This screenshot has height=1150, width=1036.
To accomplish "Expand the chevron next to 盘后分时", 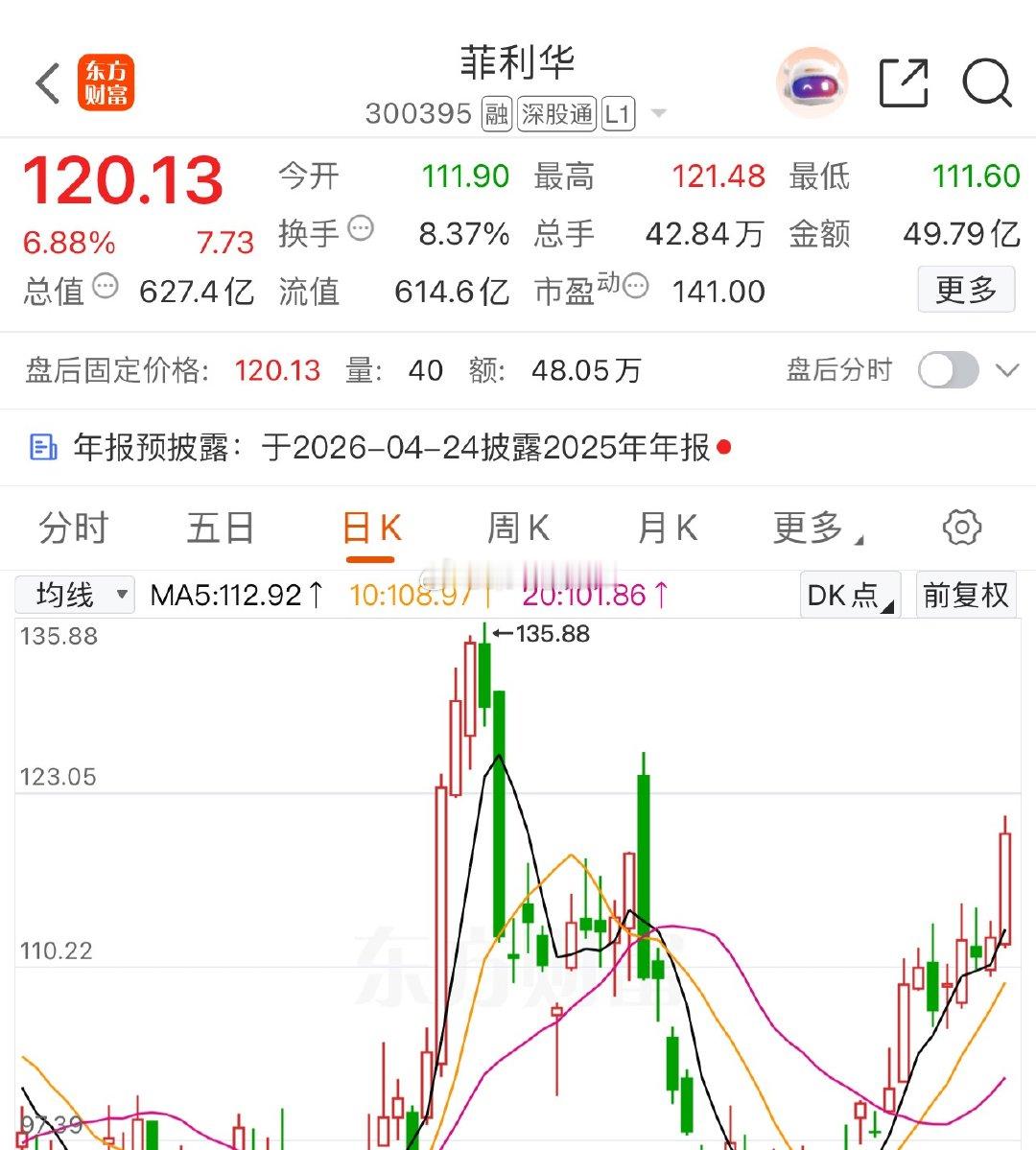I will [x=1004, y=370].
